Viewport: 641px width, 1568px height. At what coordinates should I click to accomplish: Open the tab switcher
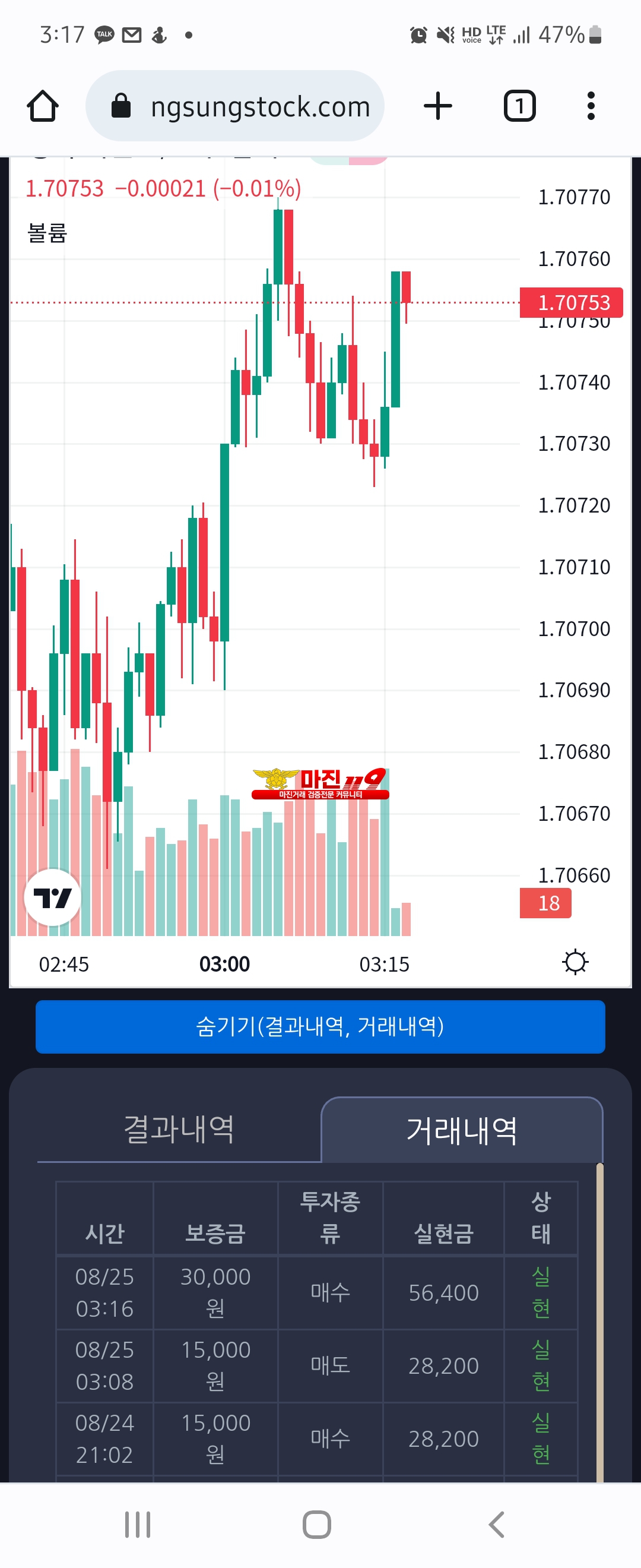[519, 106]
